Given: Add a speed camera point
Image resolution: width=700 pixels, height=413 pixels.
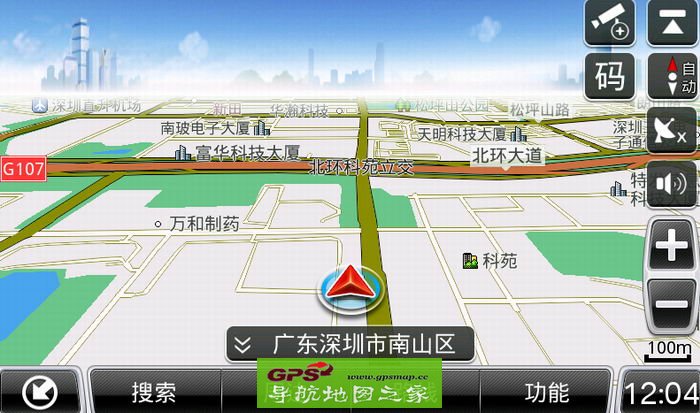Looking at the screenshot, I should 611,22.
